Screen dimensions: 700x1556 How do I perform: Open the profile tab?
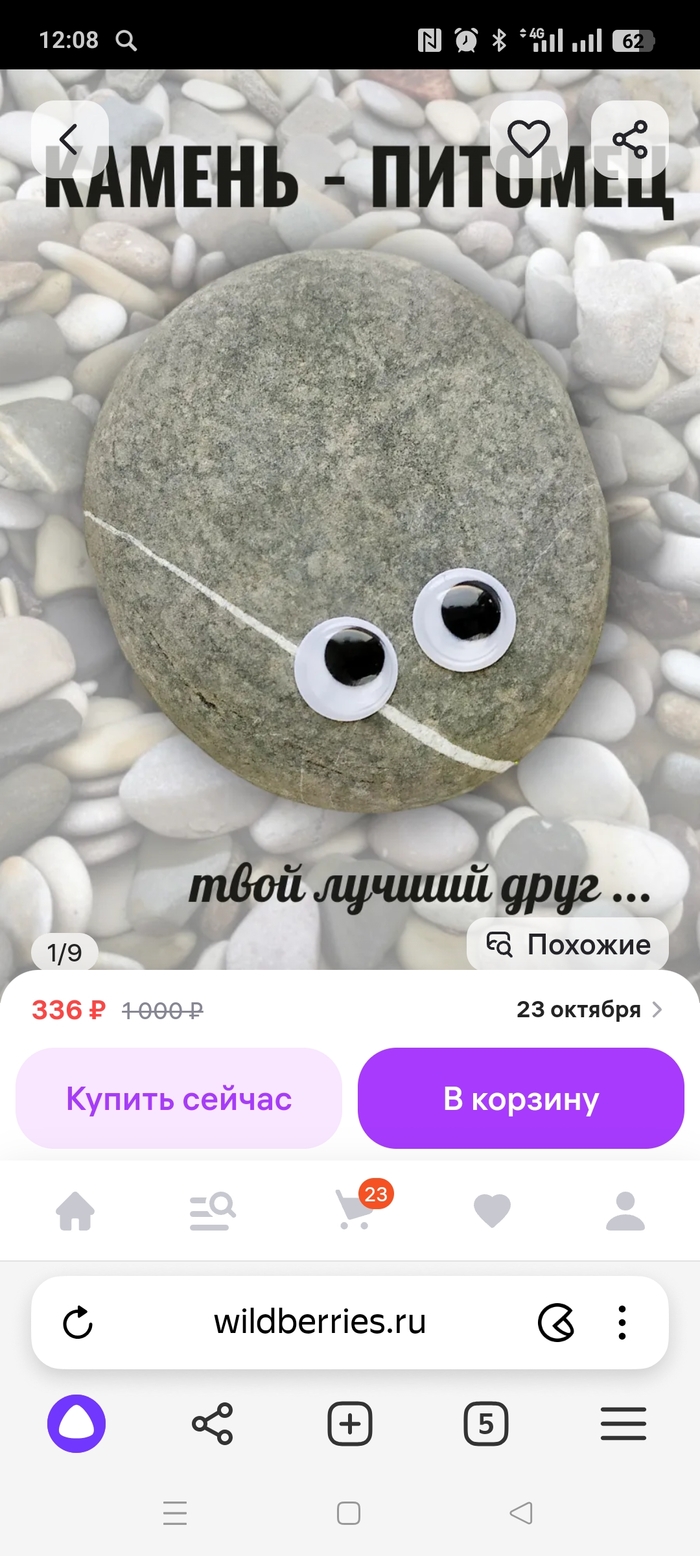(626, 1212)
